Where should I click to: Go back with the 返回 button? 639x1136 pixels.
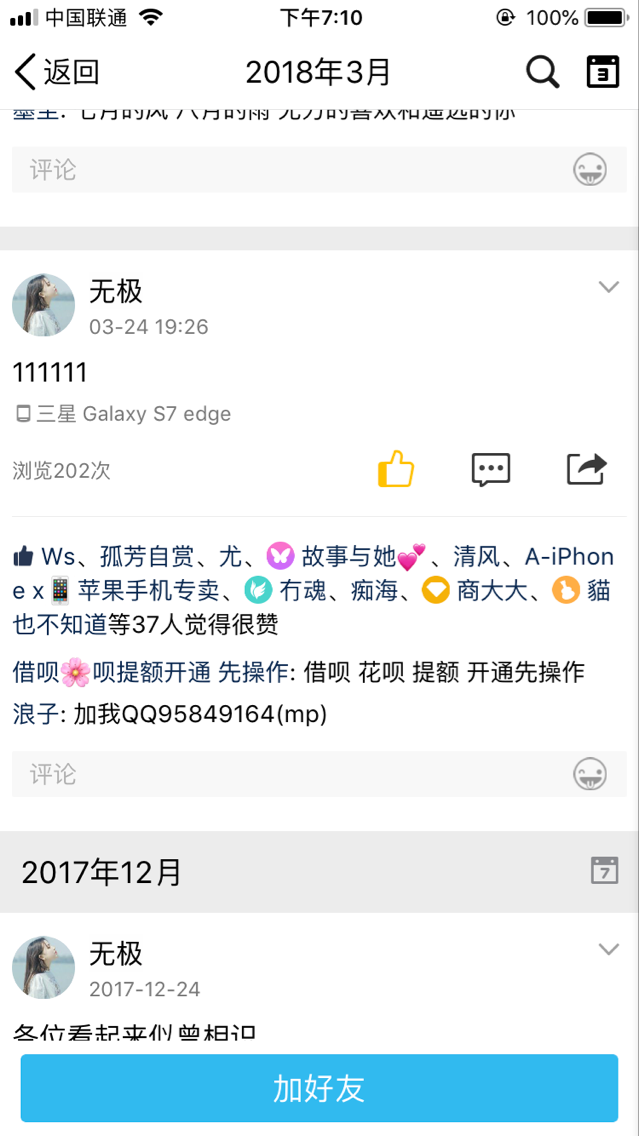click(56, 72)
